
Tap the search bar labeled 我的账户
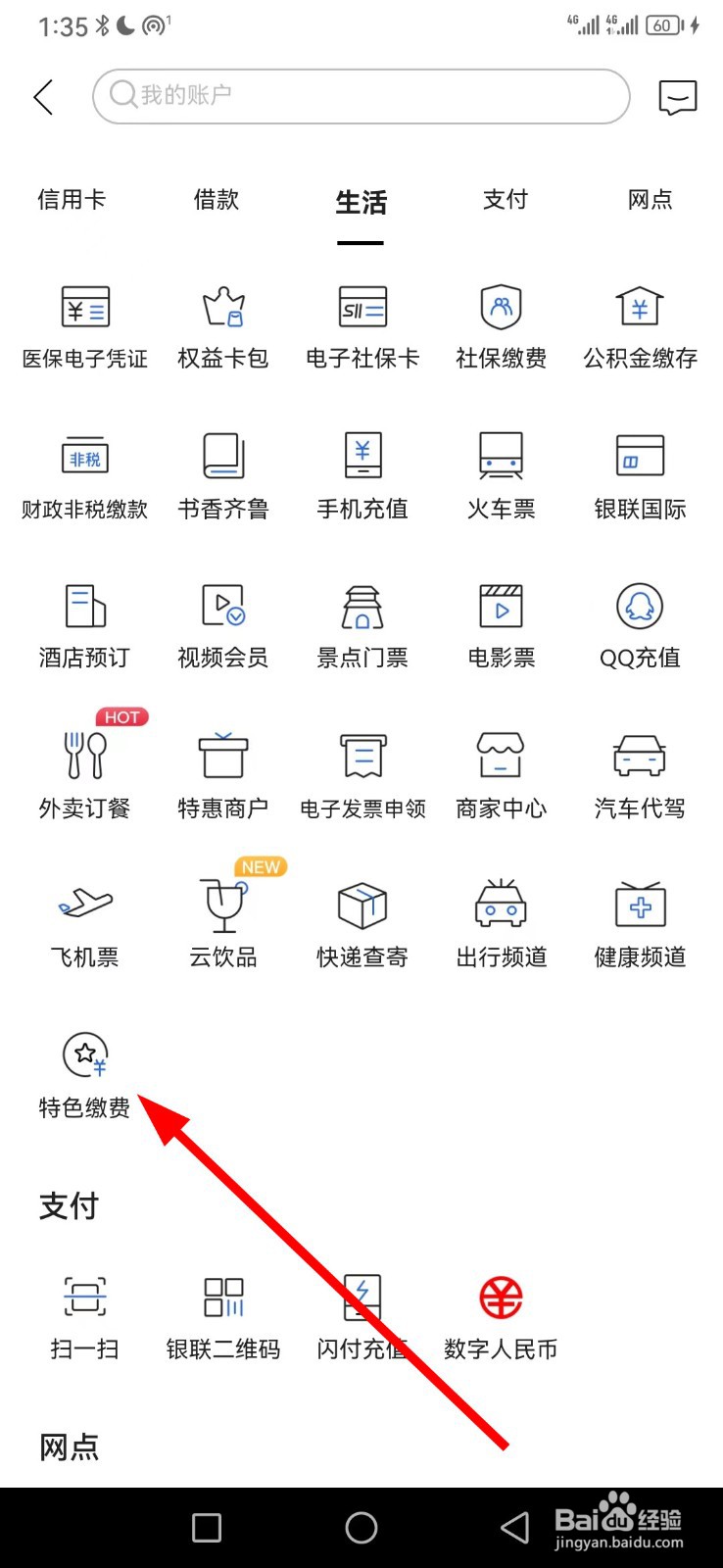click(361, 97)
